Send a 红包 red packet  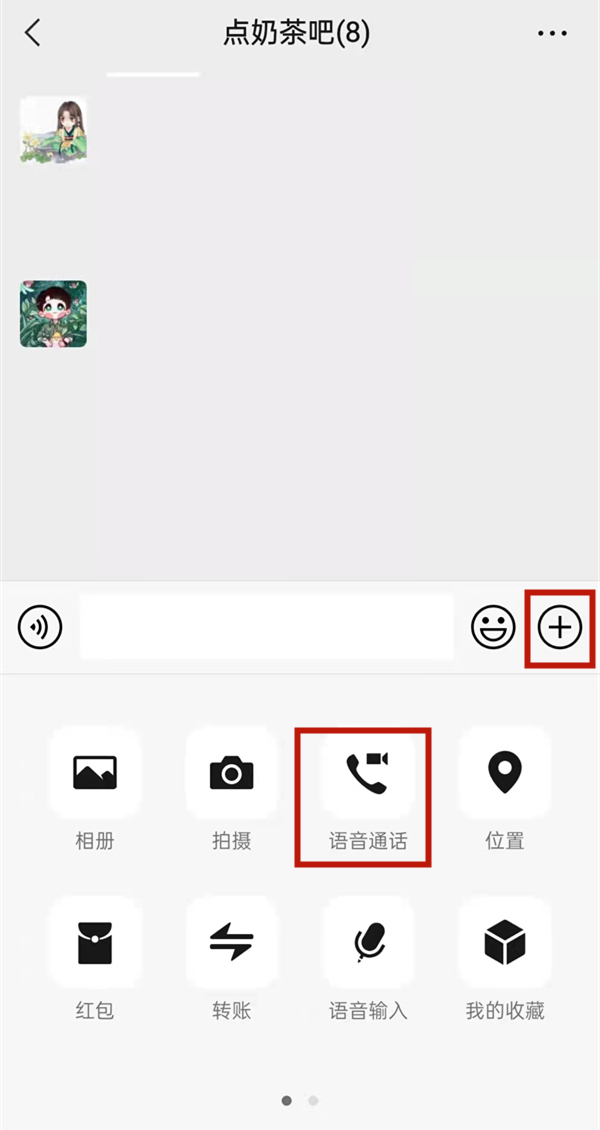(95, 942)
